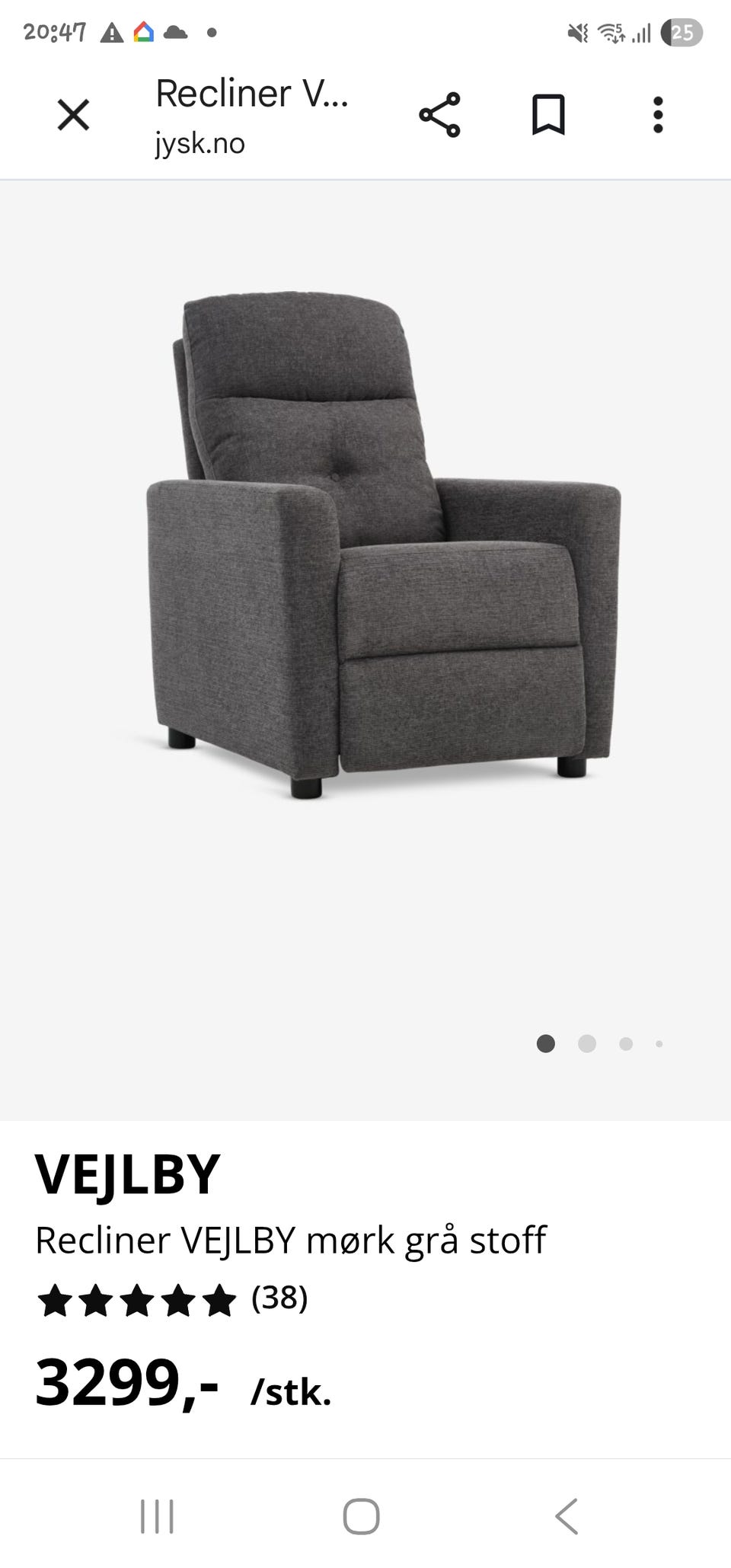731x1568 pixels.
Task: Share this VEJLBY recliner page
Action: [439, 115]
